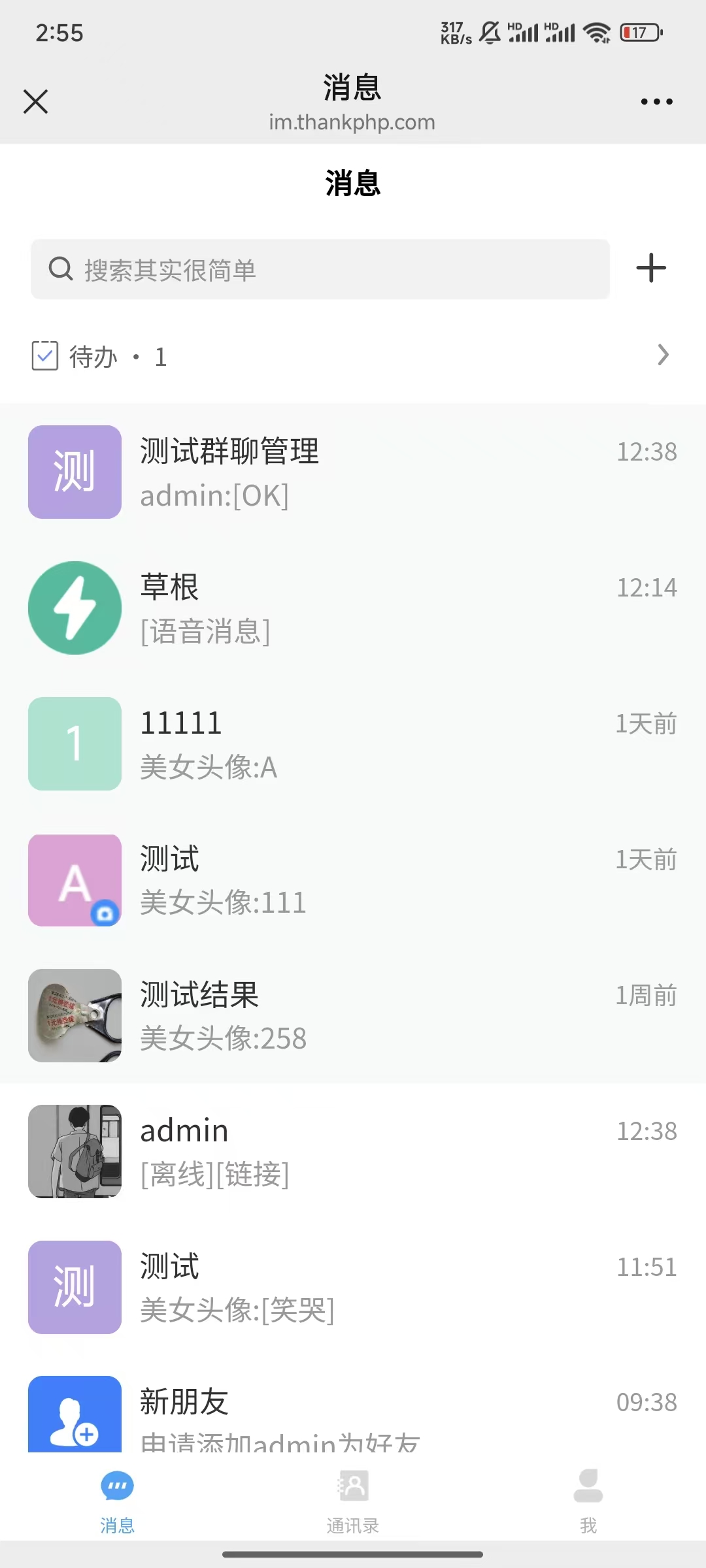Open the 11111 conversation
Viewport: 706px width, 1568px height.
(x=353, y=744)
